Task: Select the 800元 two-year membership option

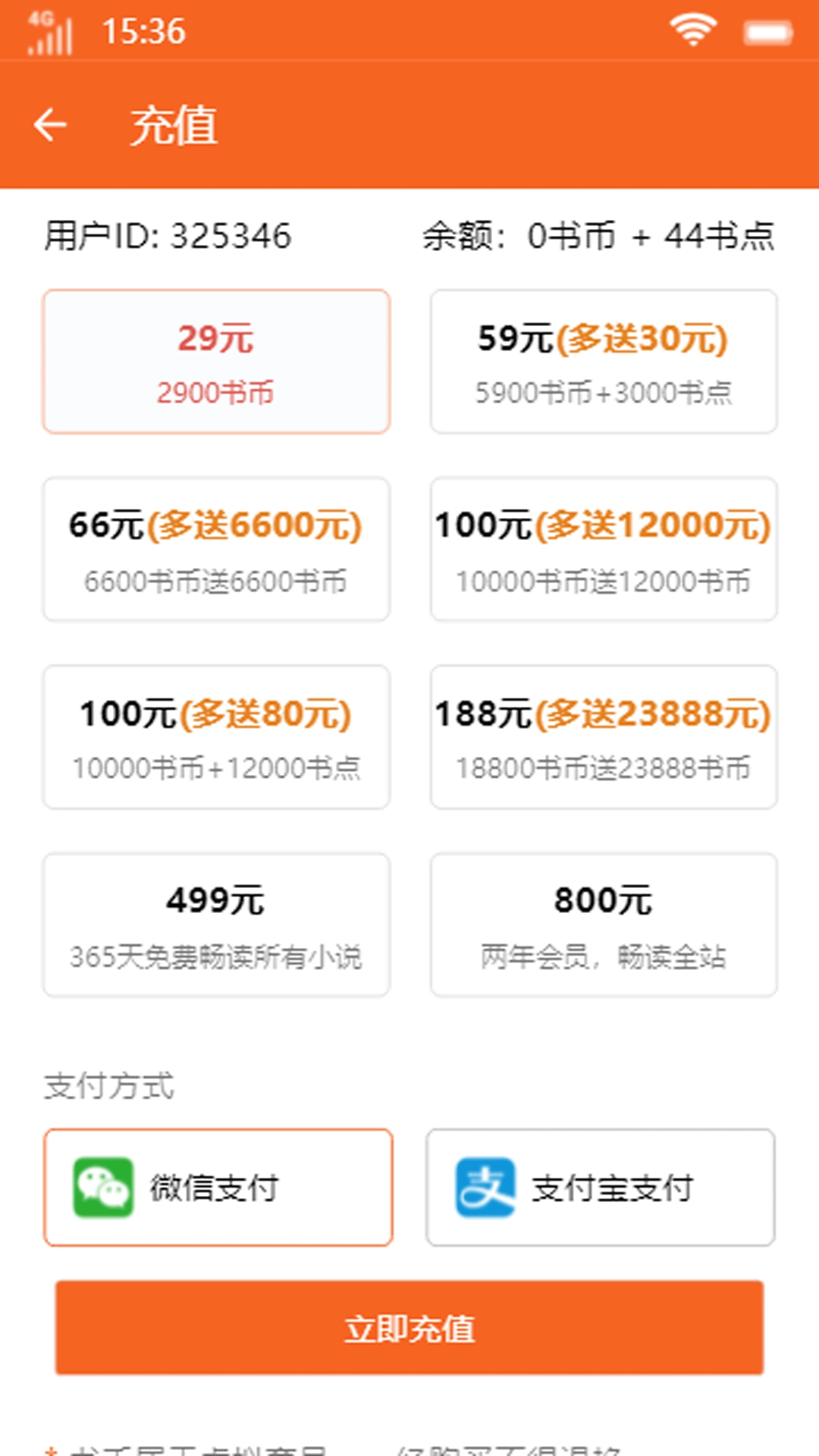Action: click(x=603, y=924)
